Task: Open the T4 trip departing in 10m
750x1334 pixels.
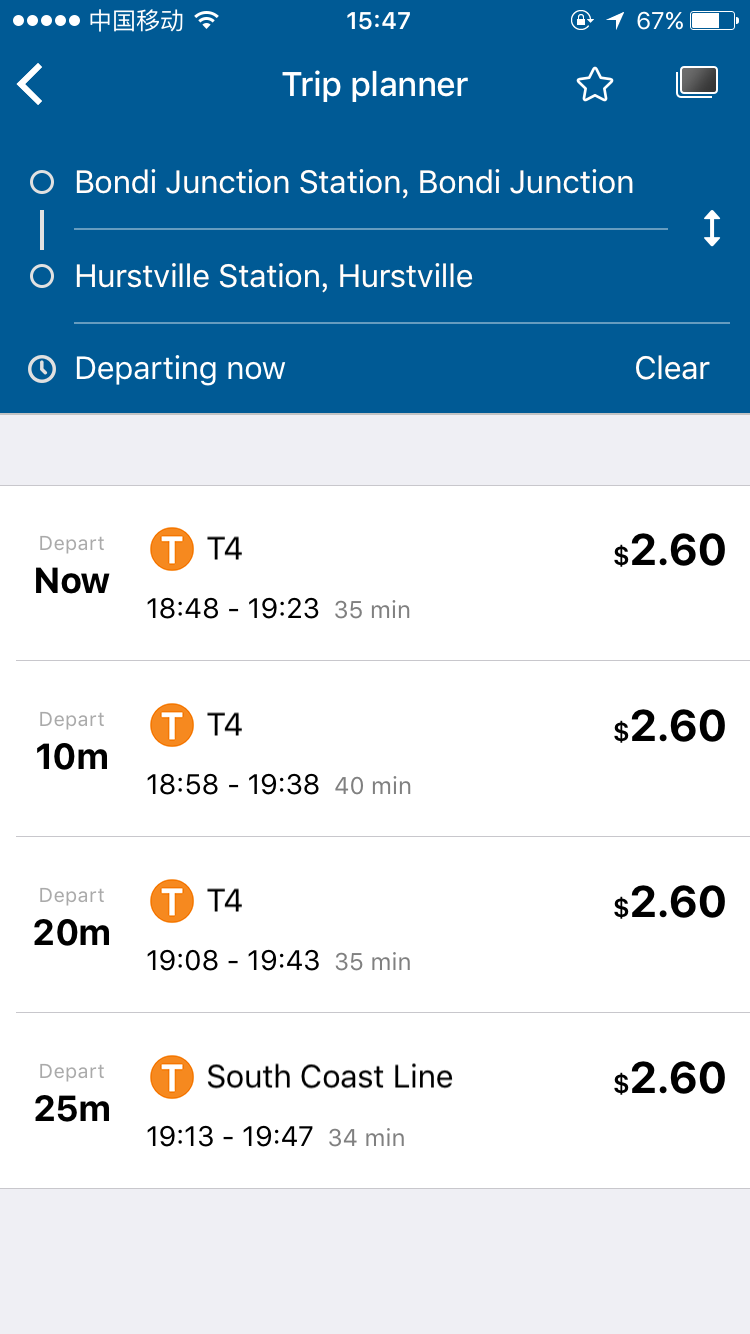Action: point(375,749)
